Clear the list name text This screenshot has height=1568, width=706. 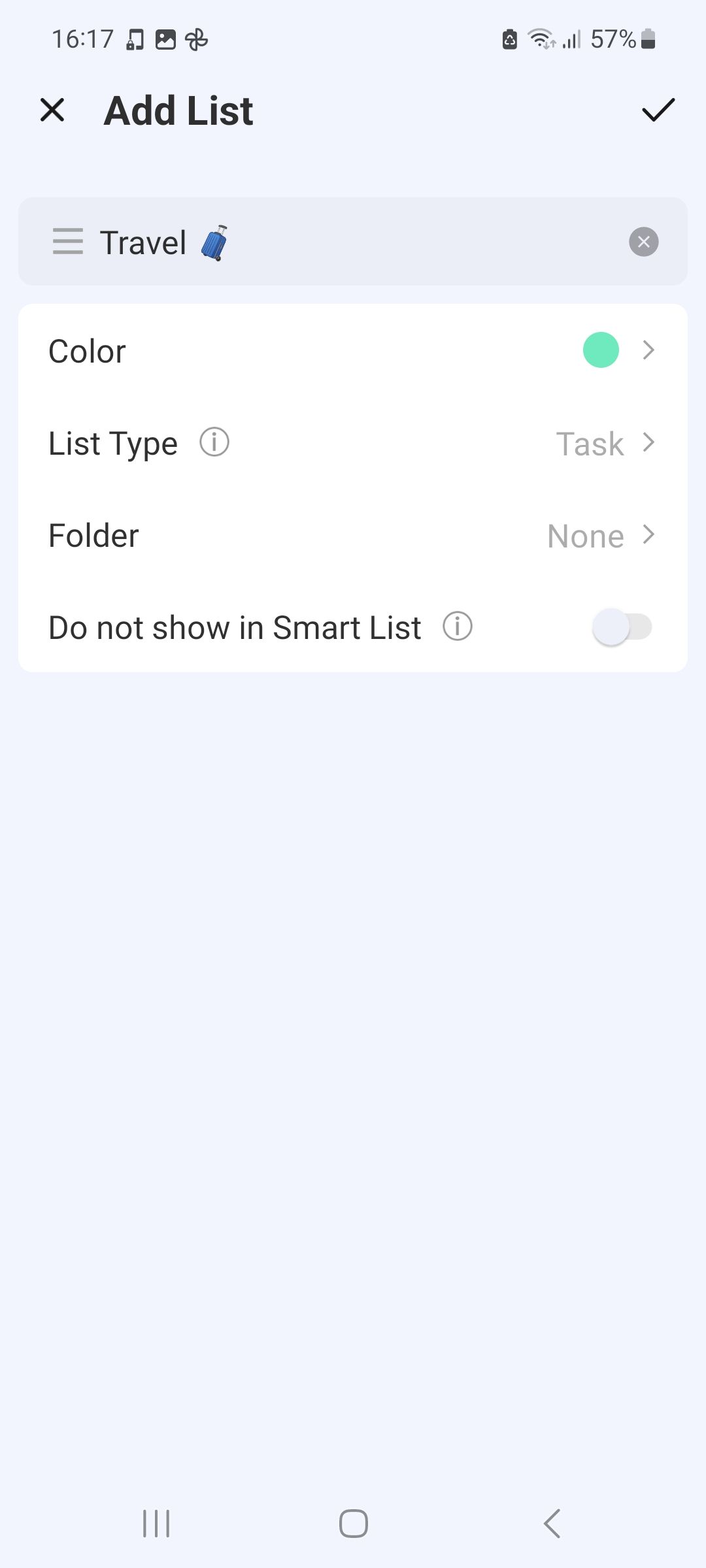[643, 242]
